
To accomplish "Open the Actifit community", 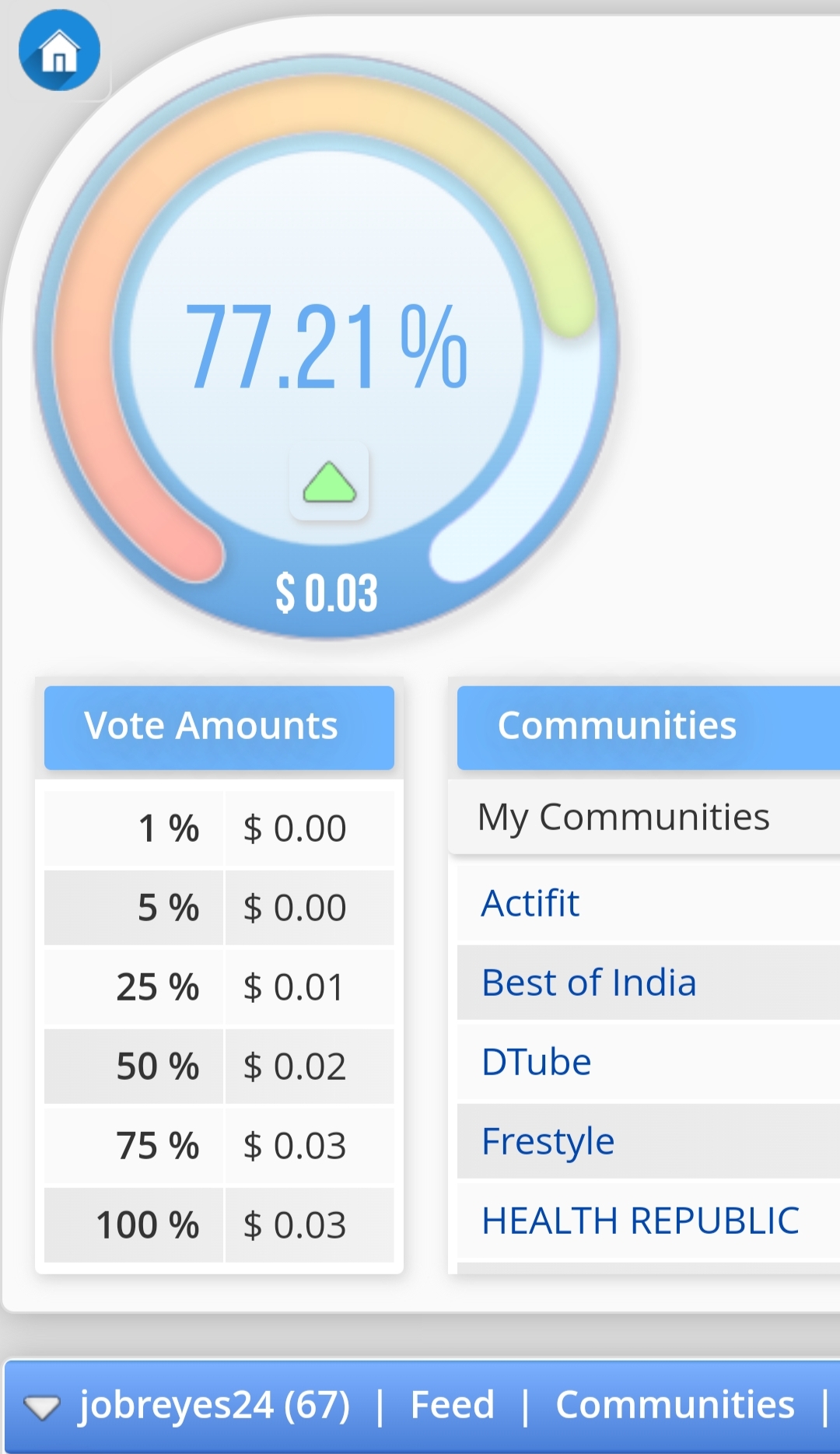I will point(530,904).
